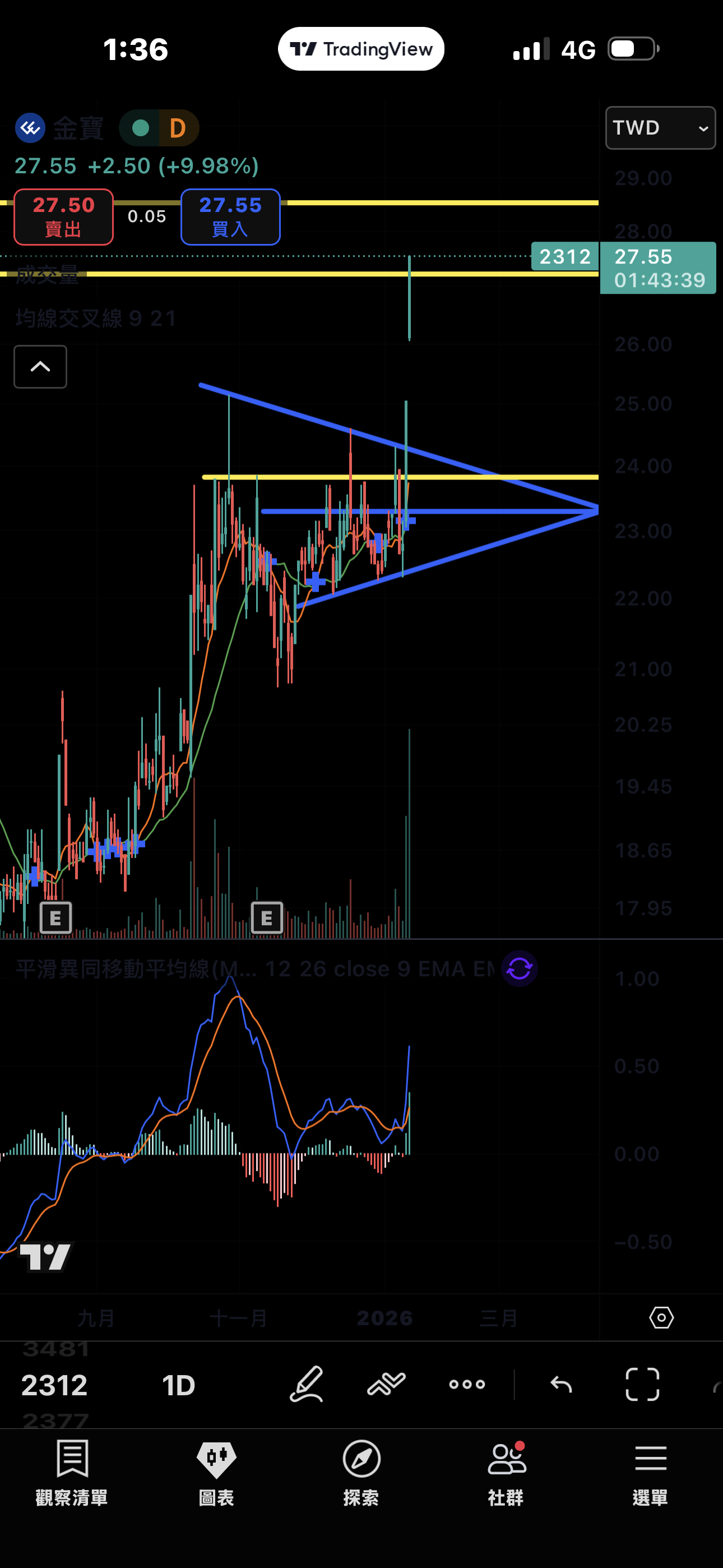The width and height of the screenshot is (723, 1568).
Task: Tap the 27.55 買入 buy button
Action: 230,216
